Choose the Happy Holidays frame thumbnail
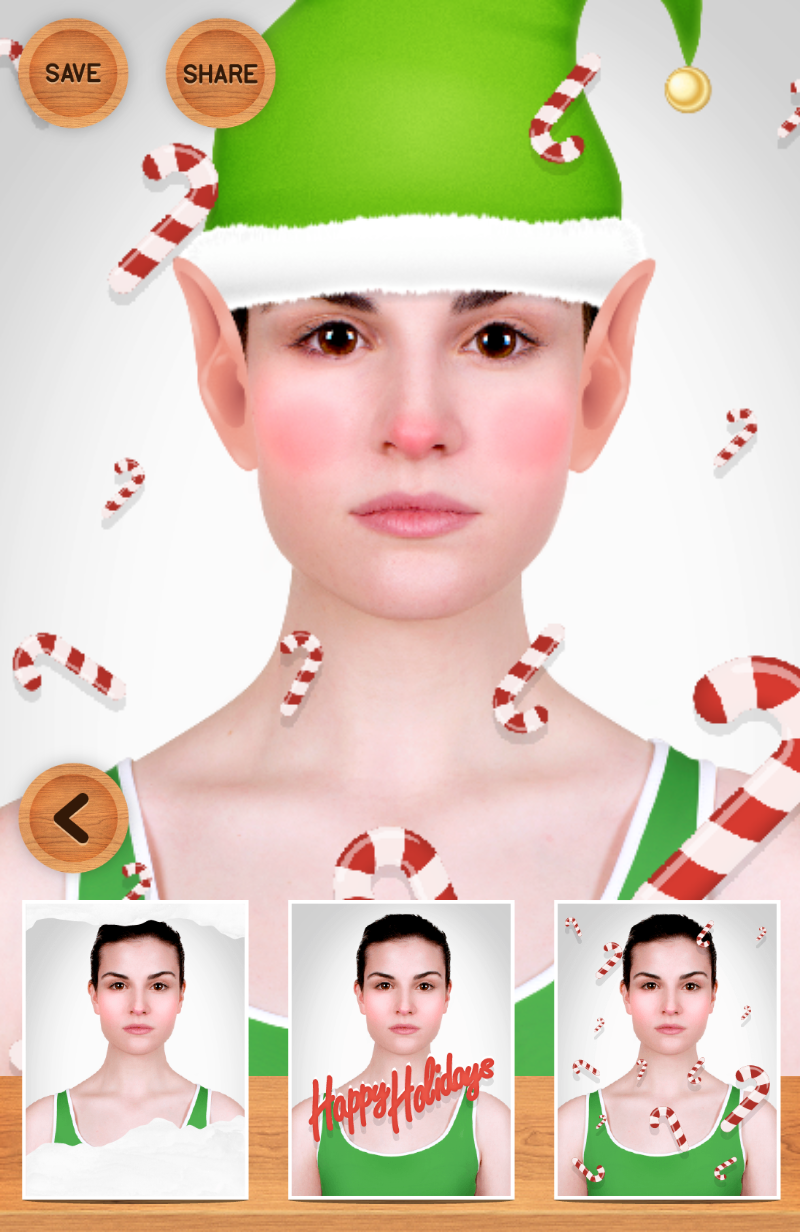 tap(401, 1049)
